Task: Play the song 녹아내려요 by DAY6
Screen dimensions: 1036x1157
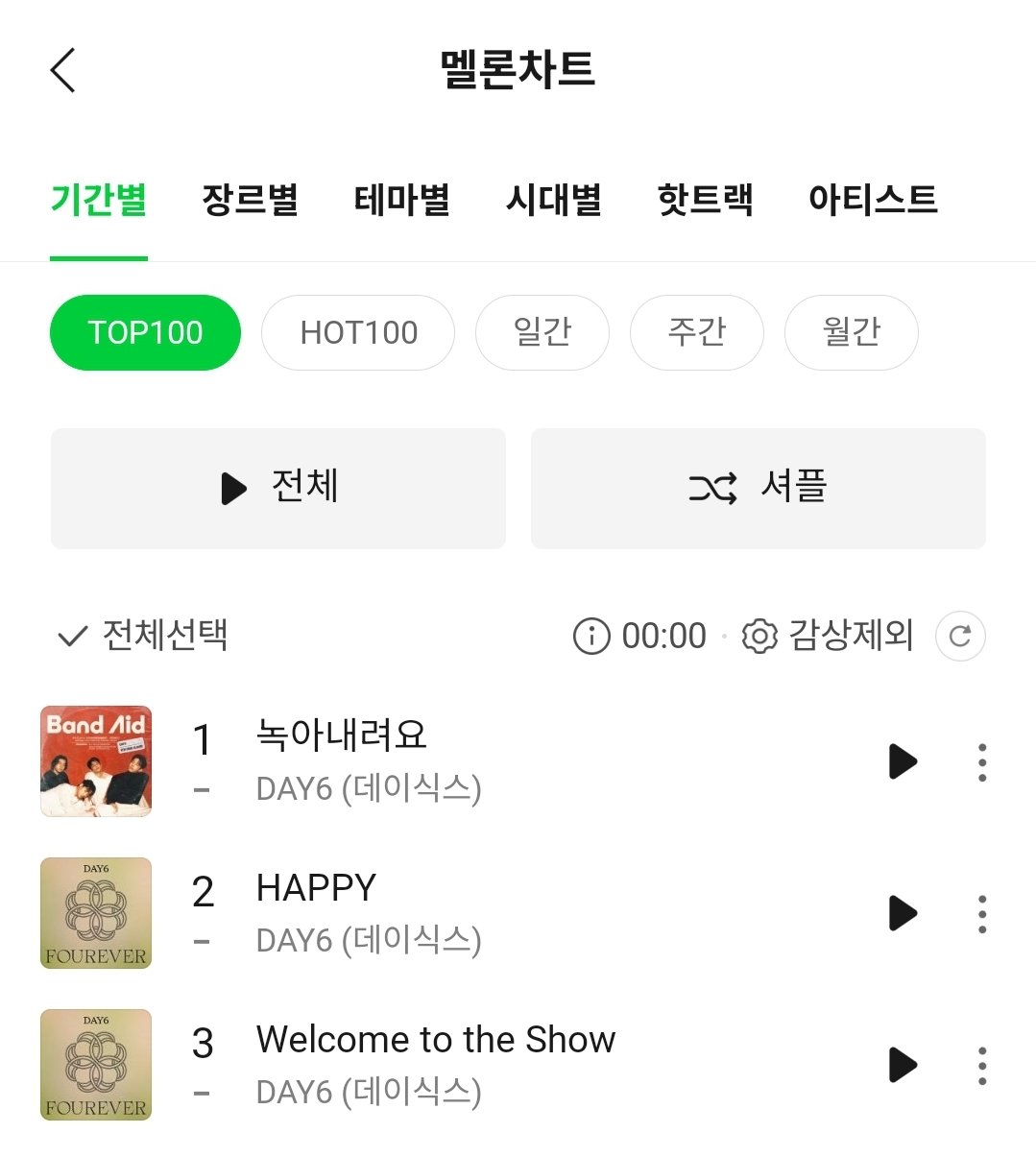Action: (x=901, y=761)
